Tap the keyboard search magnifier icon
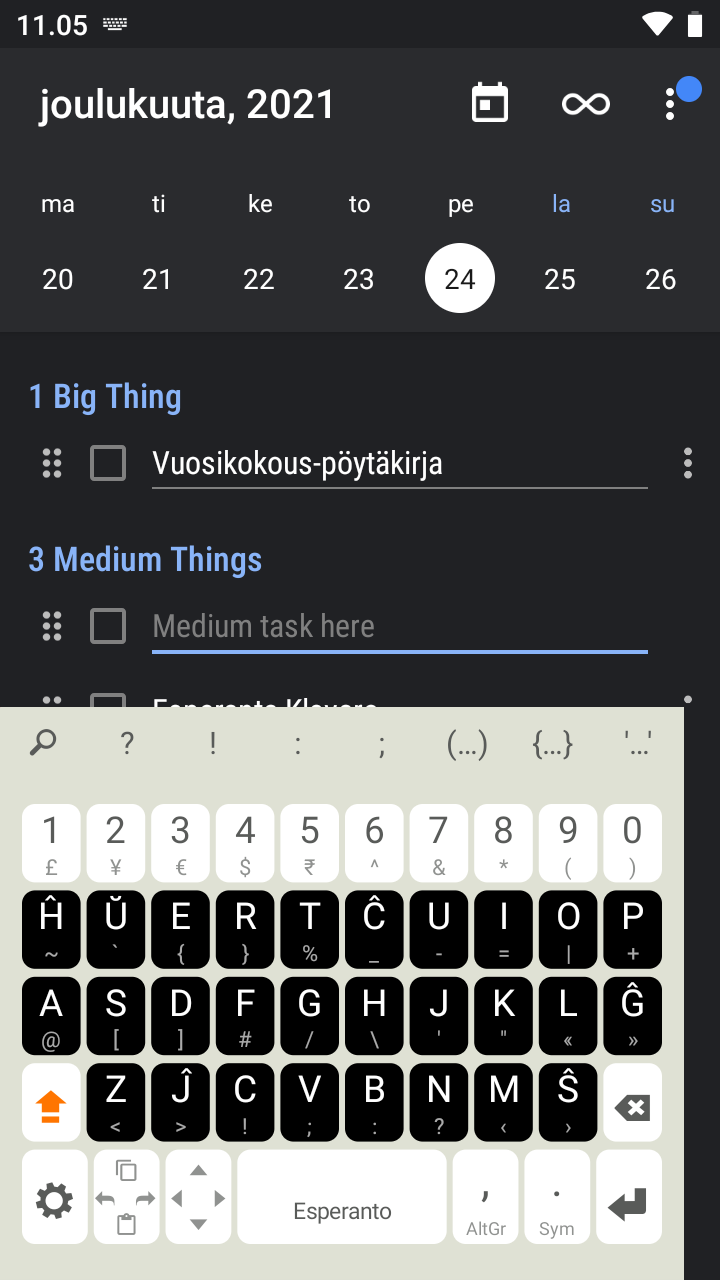The height and width of the screenshot is (1280, 720). click(x=44, y=743)
